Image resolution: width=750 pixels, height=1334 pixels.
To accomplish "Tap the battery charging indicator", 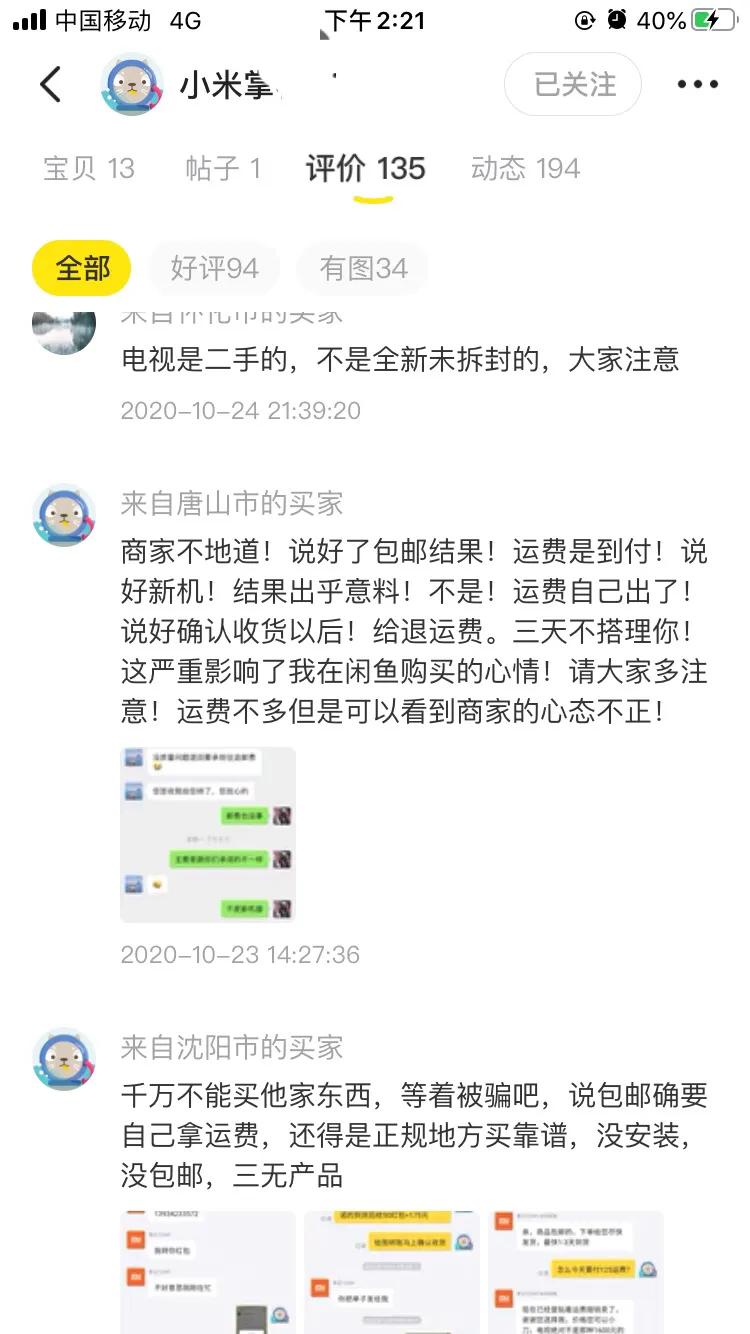I will tap(712, 18).
